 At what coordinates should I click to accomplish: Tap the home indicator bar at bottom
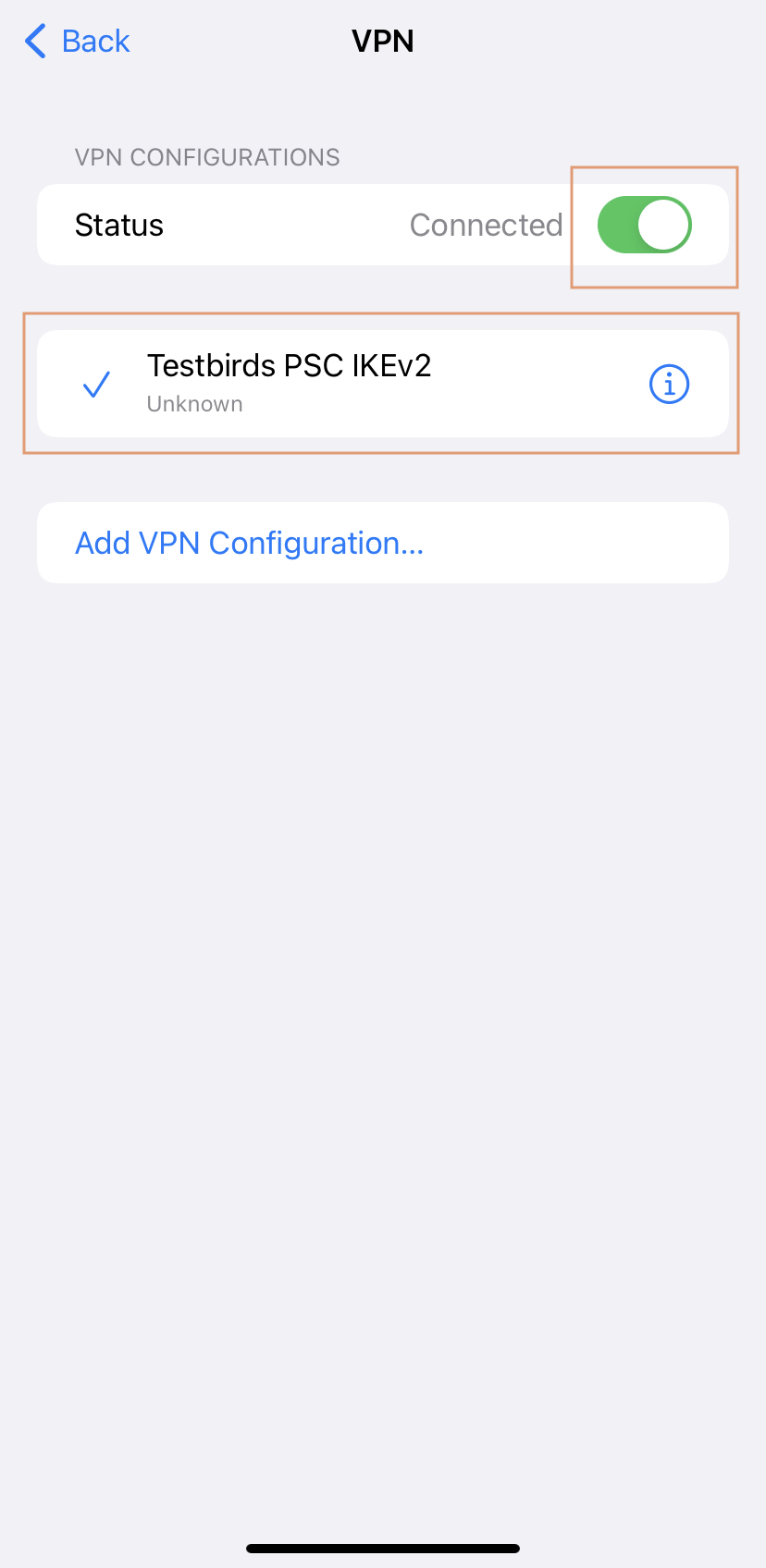[x=382, y=1547]
